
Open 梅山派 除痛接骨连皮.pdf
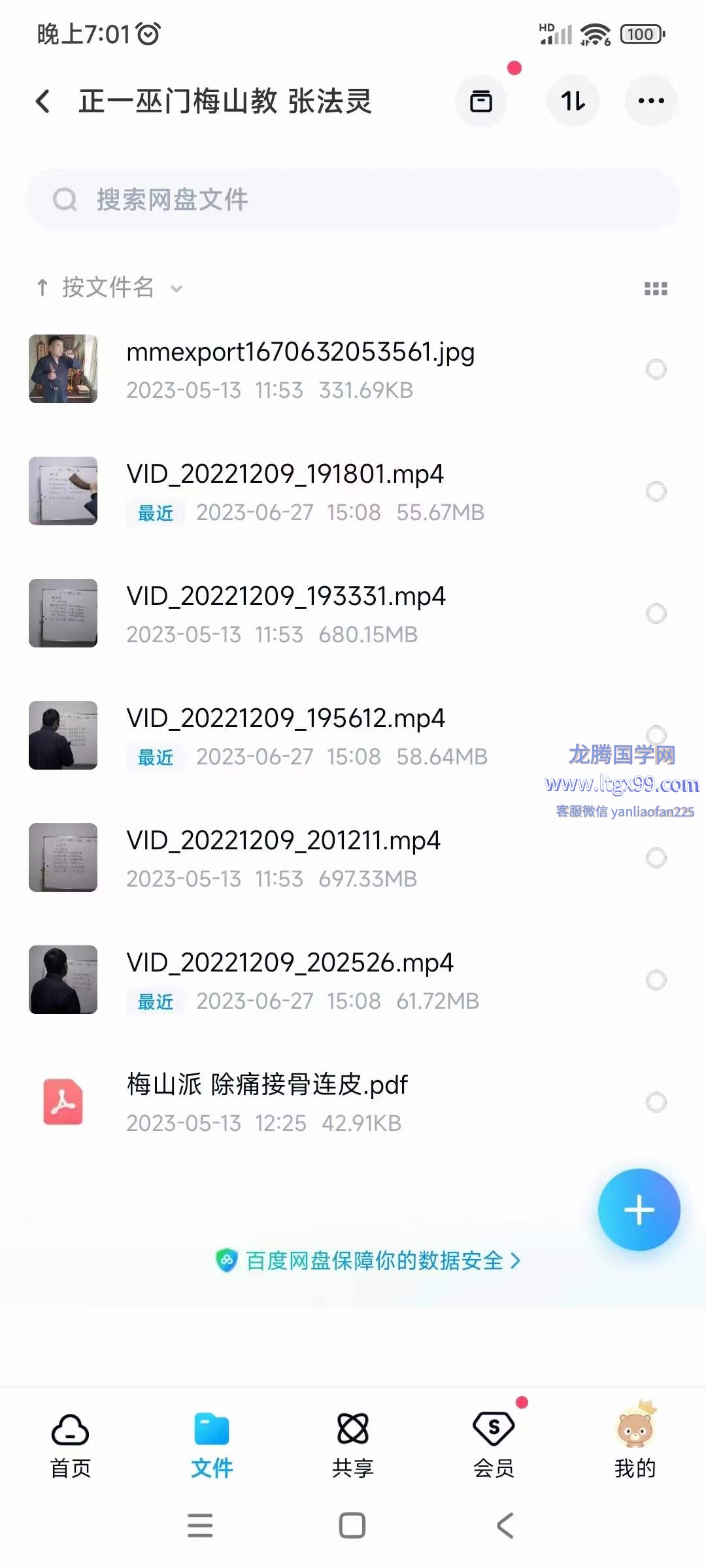tap(267, 1102)
